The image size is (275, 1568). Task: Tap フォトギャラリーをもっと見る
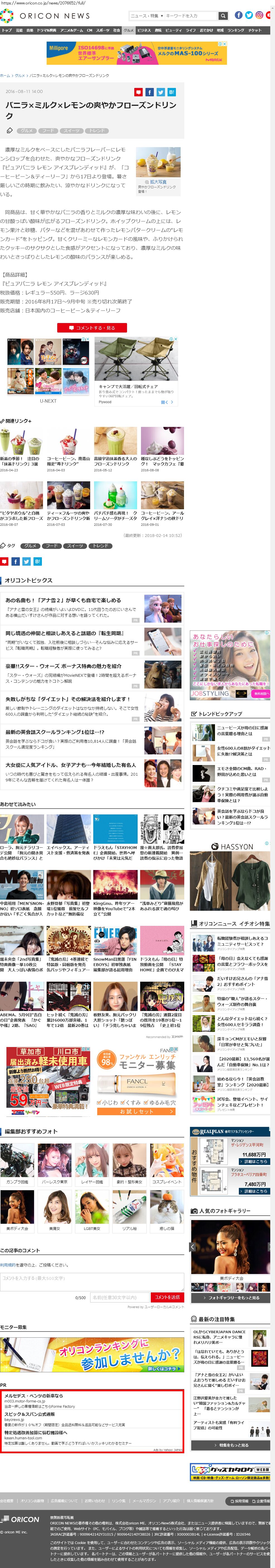coord(231,1298)
